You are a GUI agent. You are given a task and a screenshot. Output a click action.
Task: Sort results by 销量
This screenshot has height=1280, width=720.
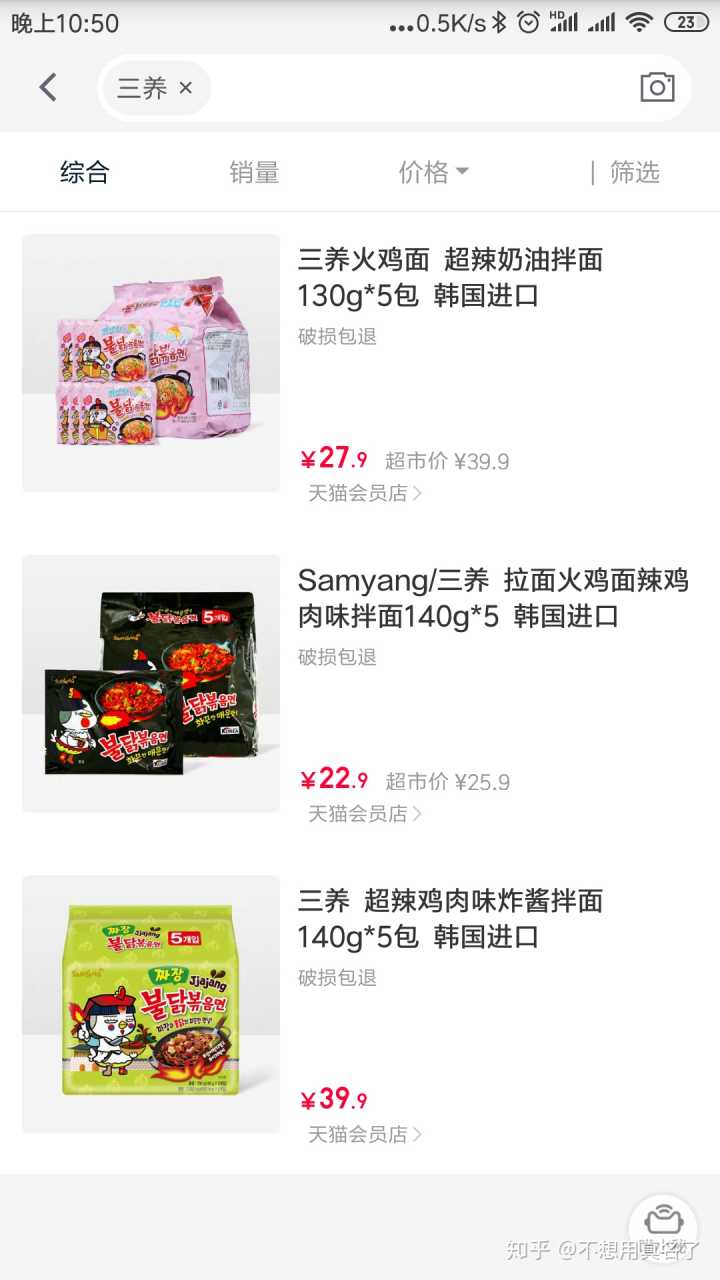tap(254, 172)
